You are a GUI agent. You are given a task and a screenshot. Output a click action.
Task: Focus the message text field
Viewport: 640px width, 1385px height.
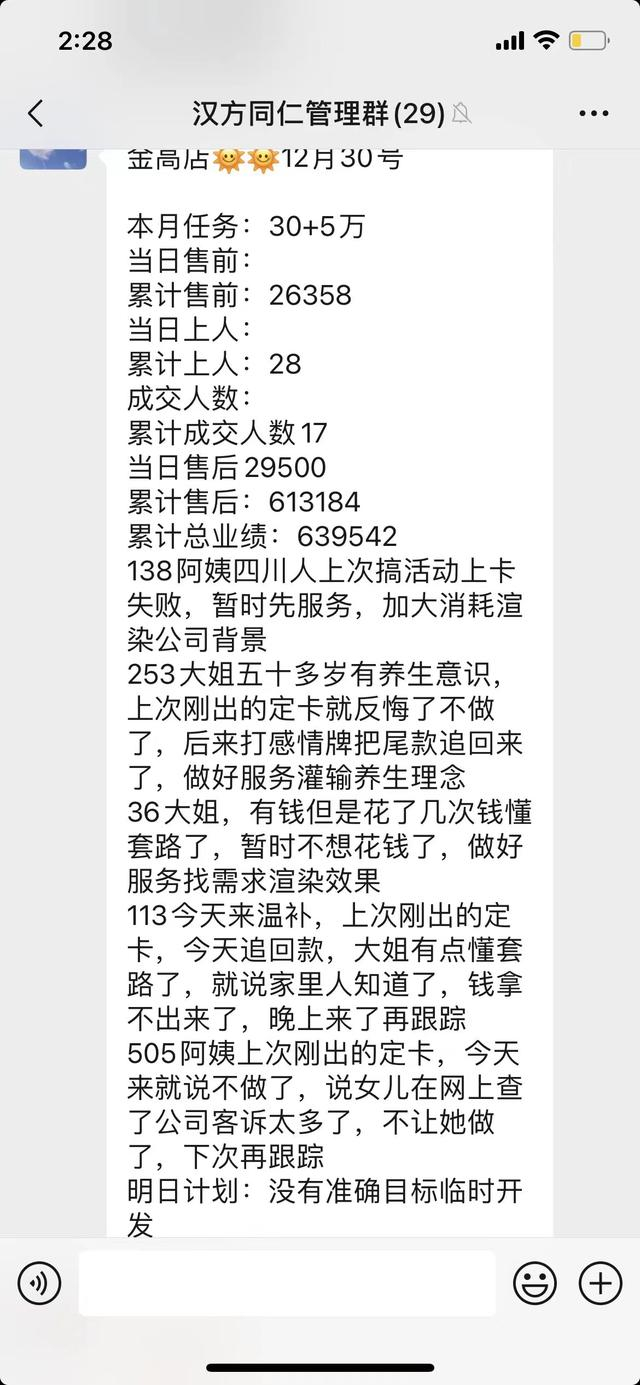[x=287, y=1282]
